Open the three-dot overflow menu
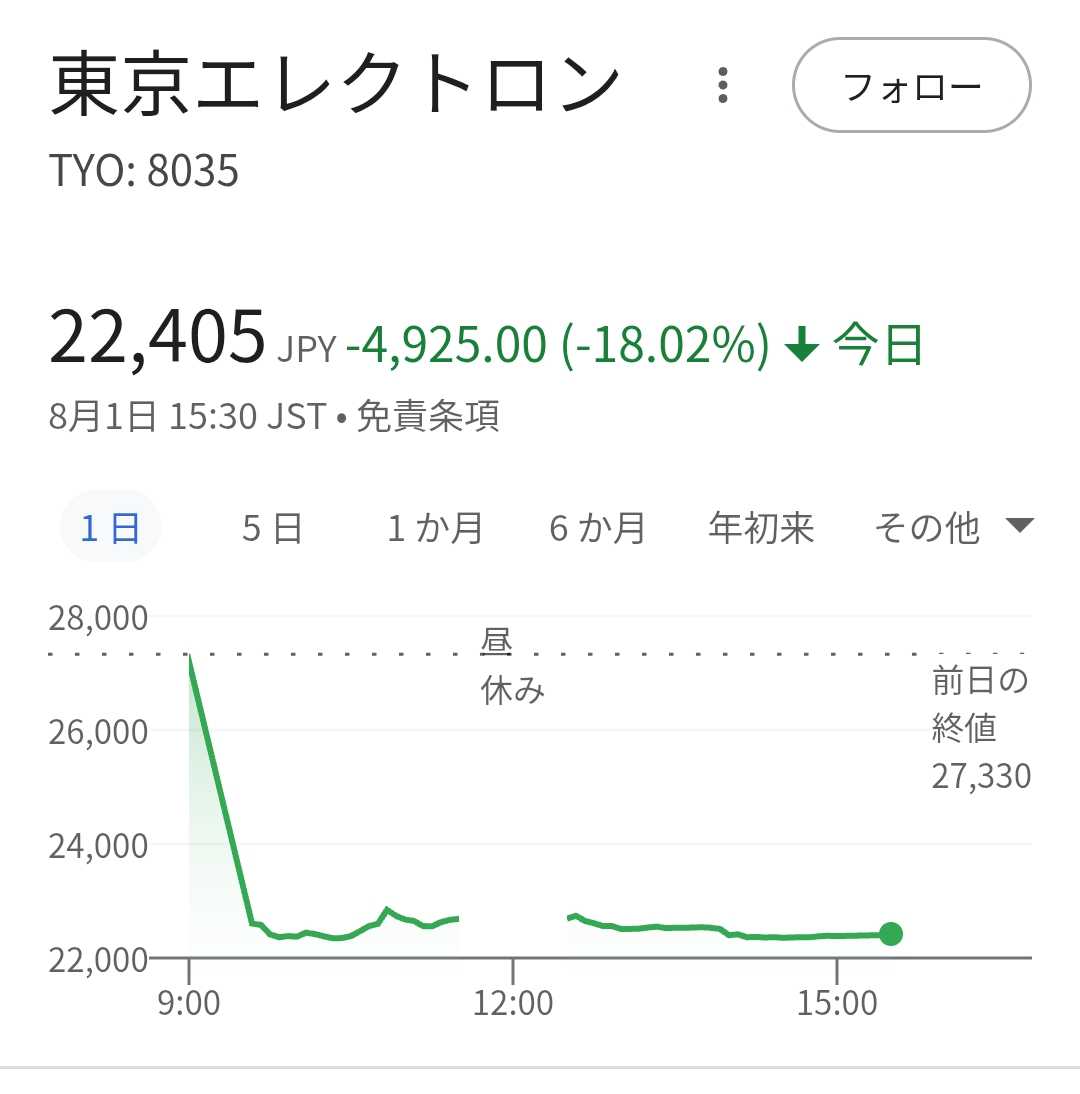The image size is (1080, 1094). coord(723,86)
